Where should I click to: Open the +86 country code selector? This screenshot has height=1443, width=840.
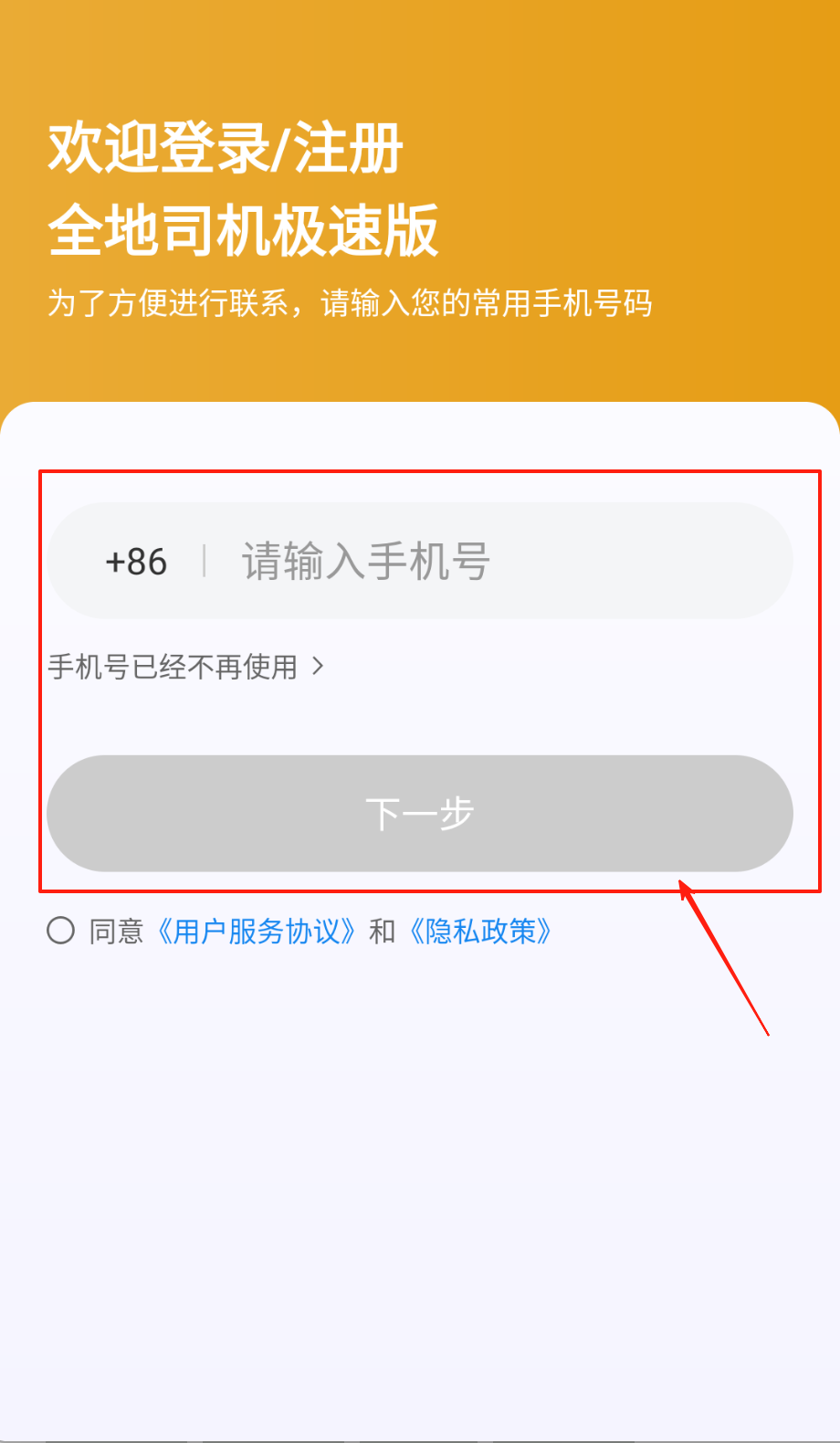point(136,562)
